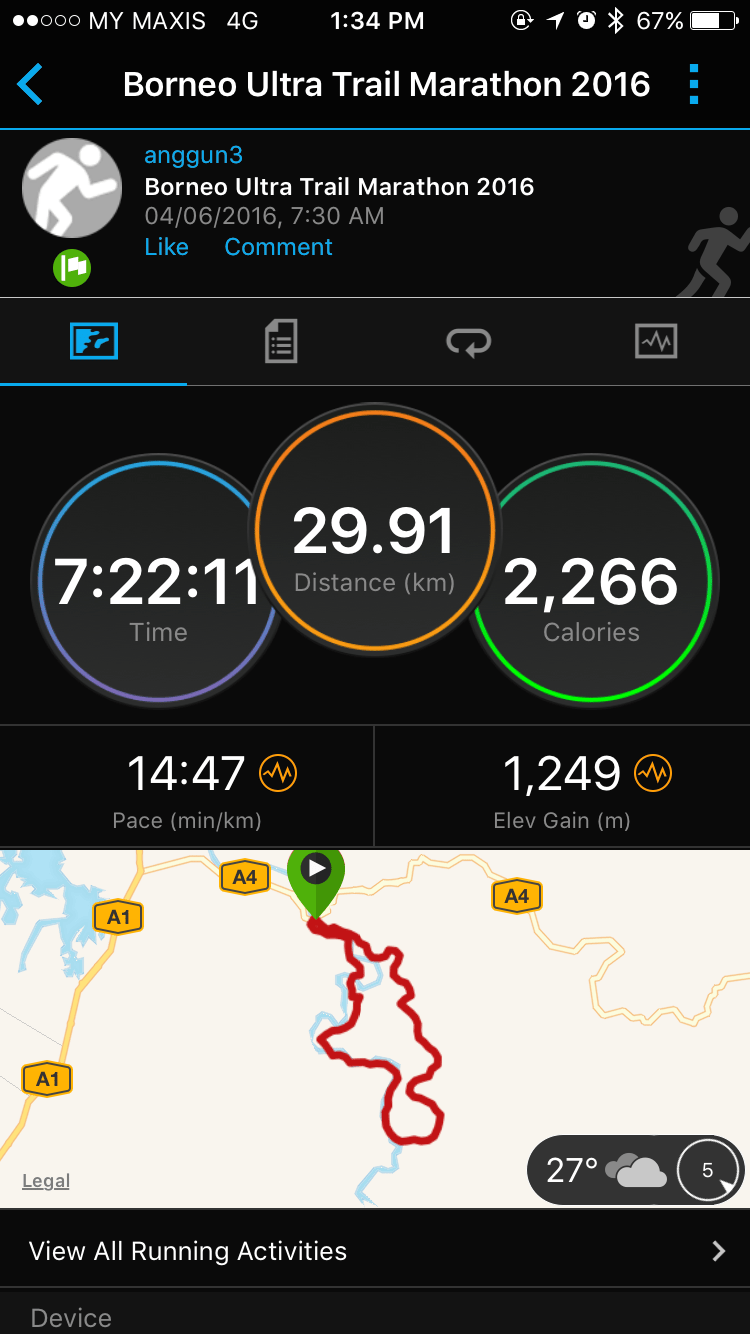Go back using the blue arrow
750x1334 pixels.
(30, 85)
